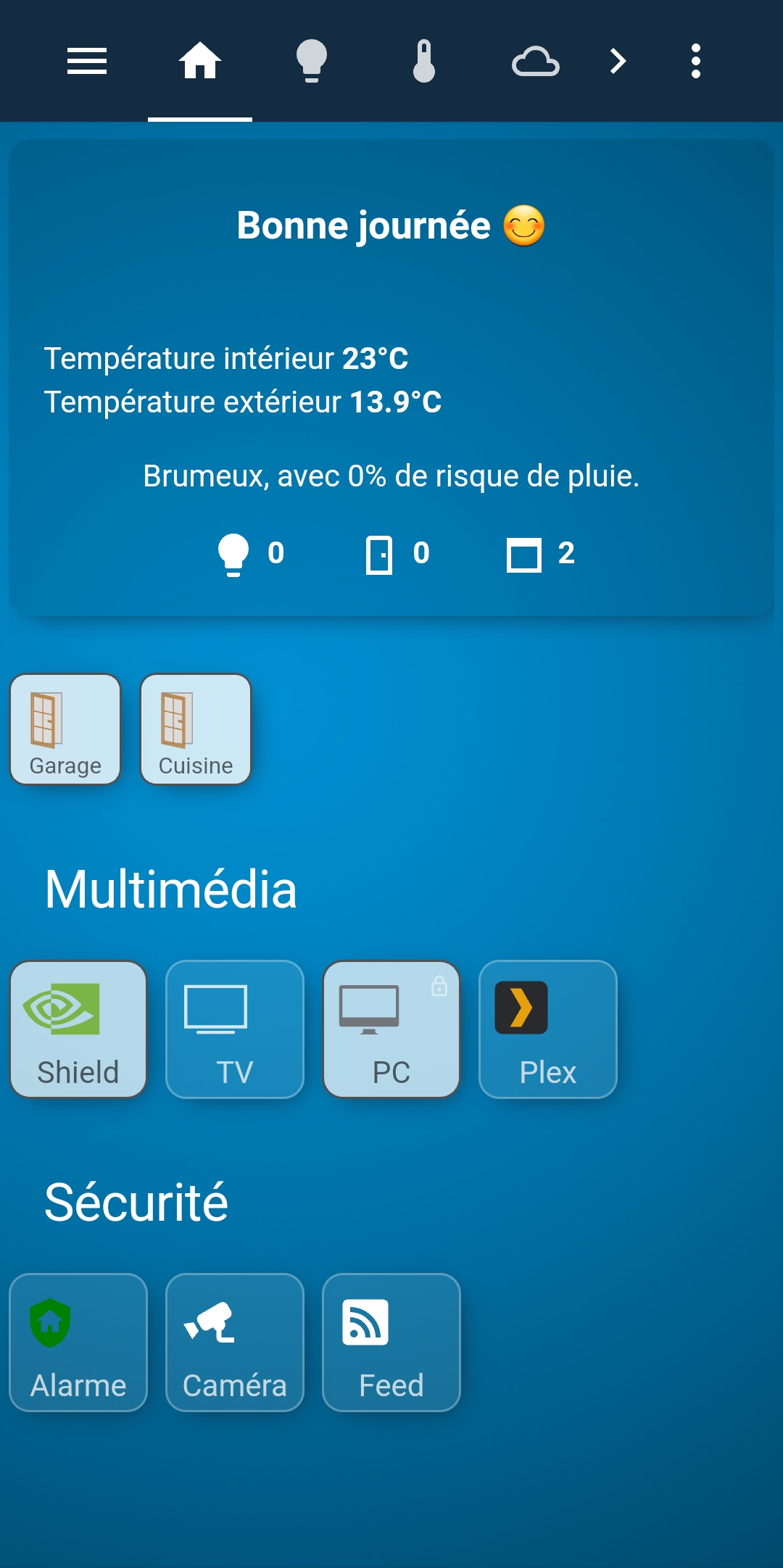
Task: Open the hamburger drawer menu
Action: pos(87,61)
